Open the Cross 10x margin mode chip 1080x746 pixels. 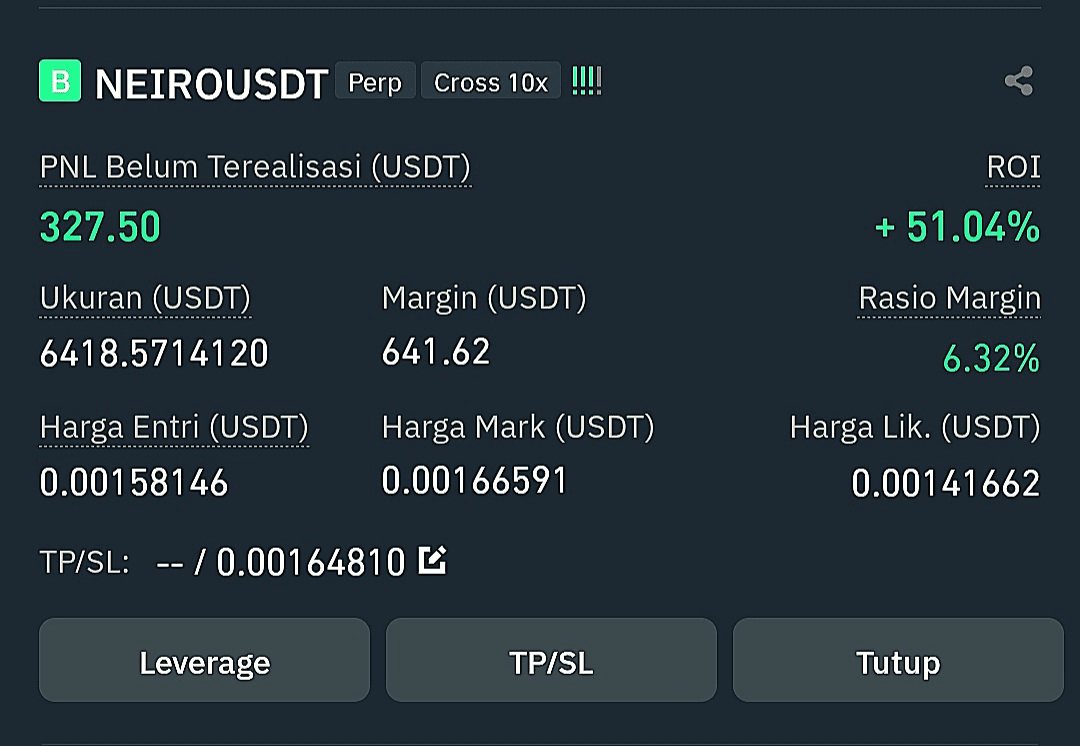tap(490, 82)
